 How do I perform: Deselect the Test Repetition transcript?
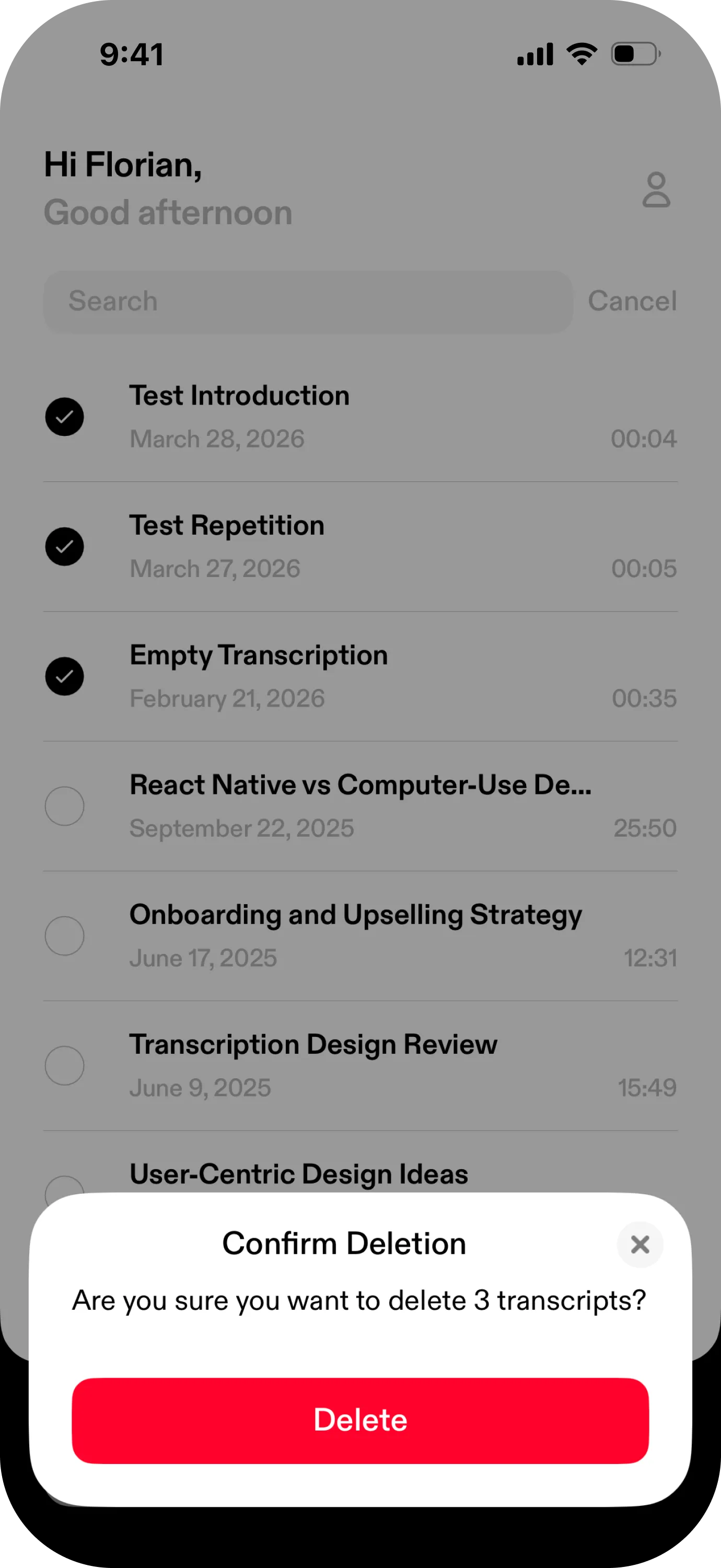[x=64, y=547]
